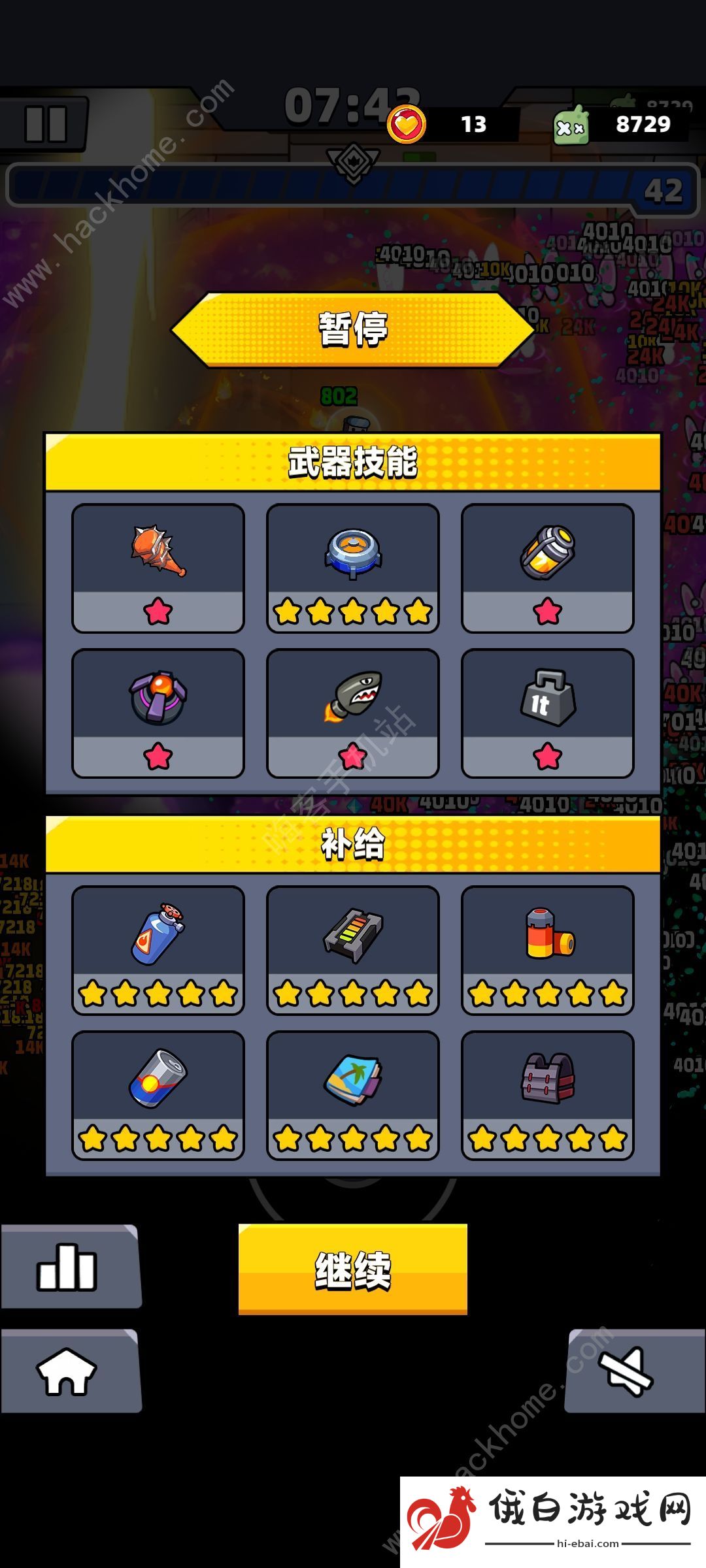Select the blue spinning drone weapon skill

pyautogui.click(x=353, y=567)
